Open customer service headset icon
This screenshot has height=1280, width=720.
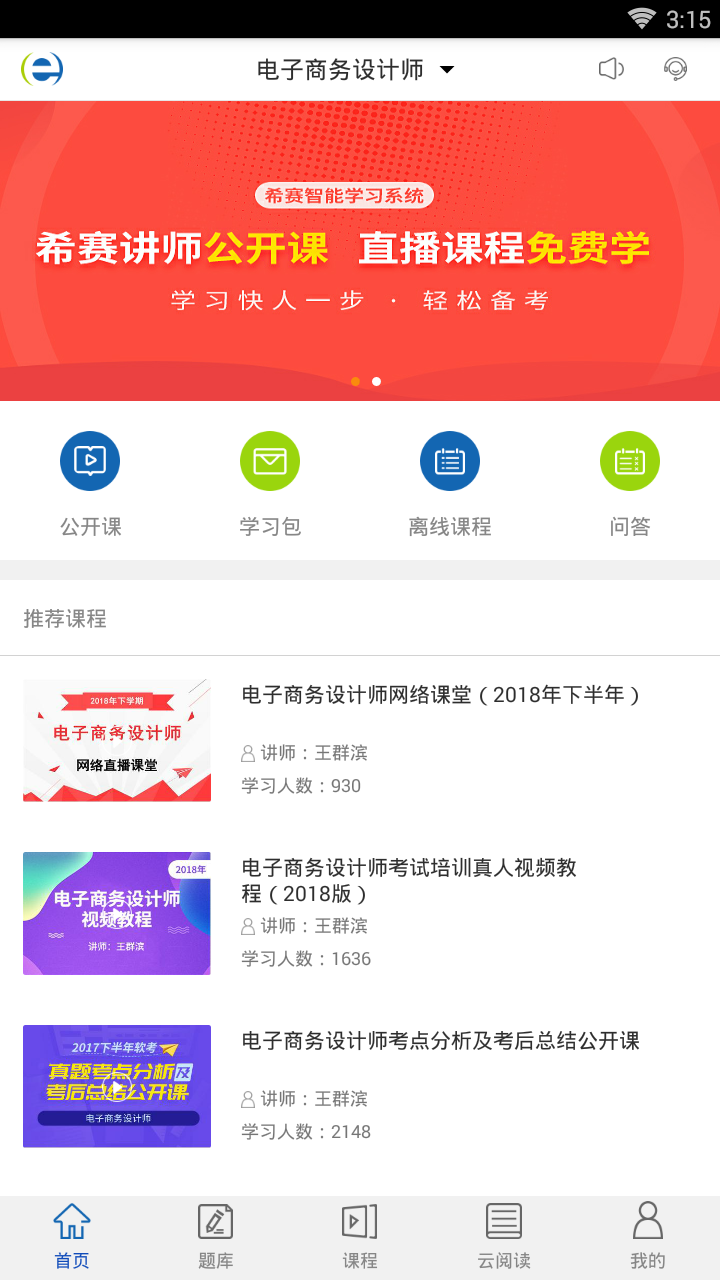pos(676,69)
